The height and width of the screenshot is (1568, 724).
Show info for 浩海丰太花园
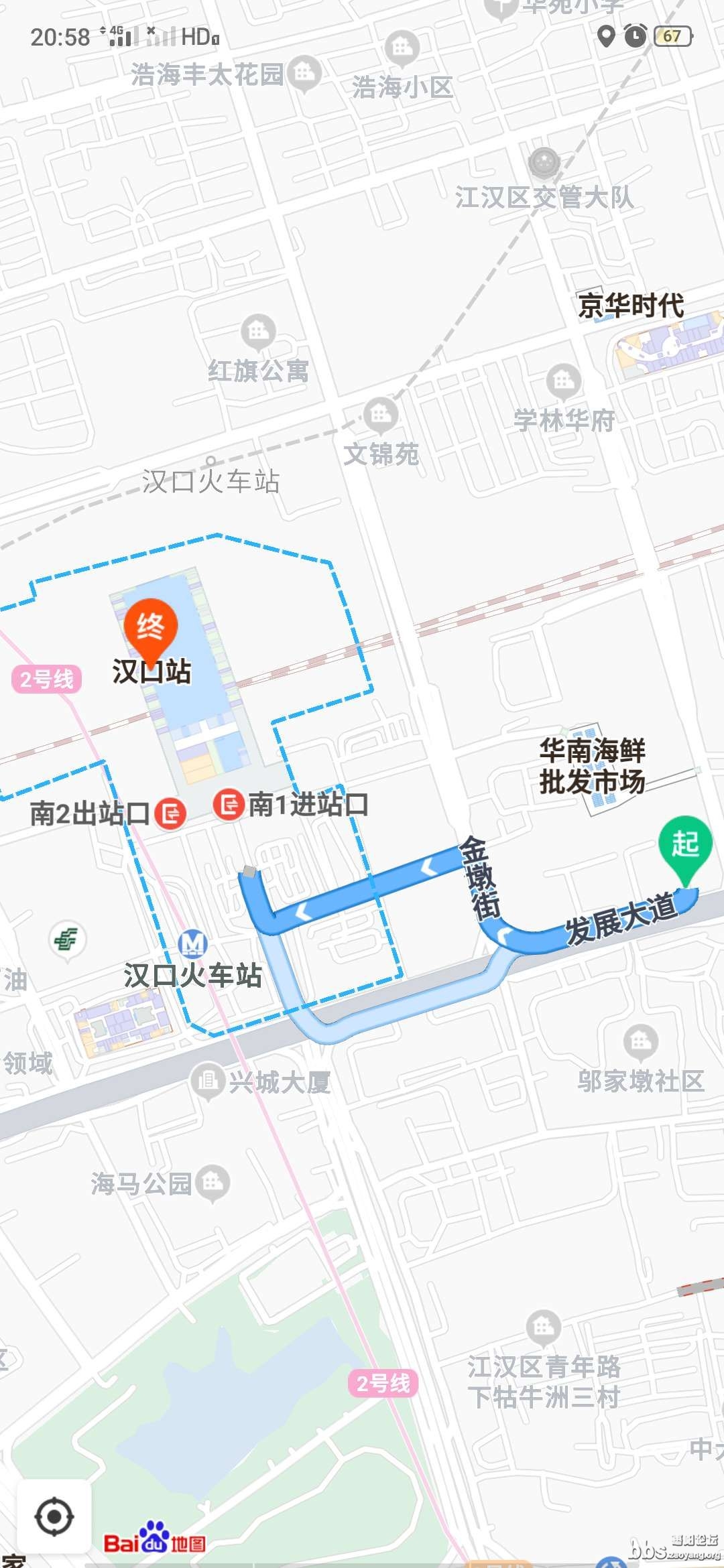click(x=305, y=73)
